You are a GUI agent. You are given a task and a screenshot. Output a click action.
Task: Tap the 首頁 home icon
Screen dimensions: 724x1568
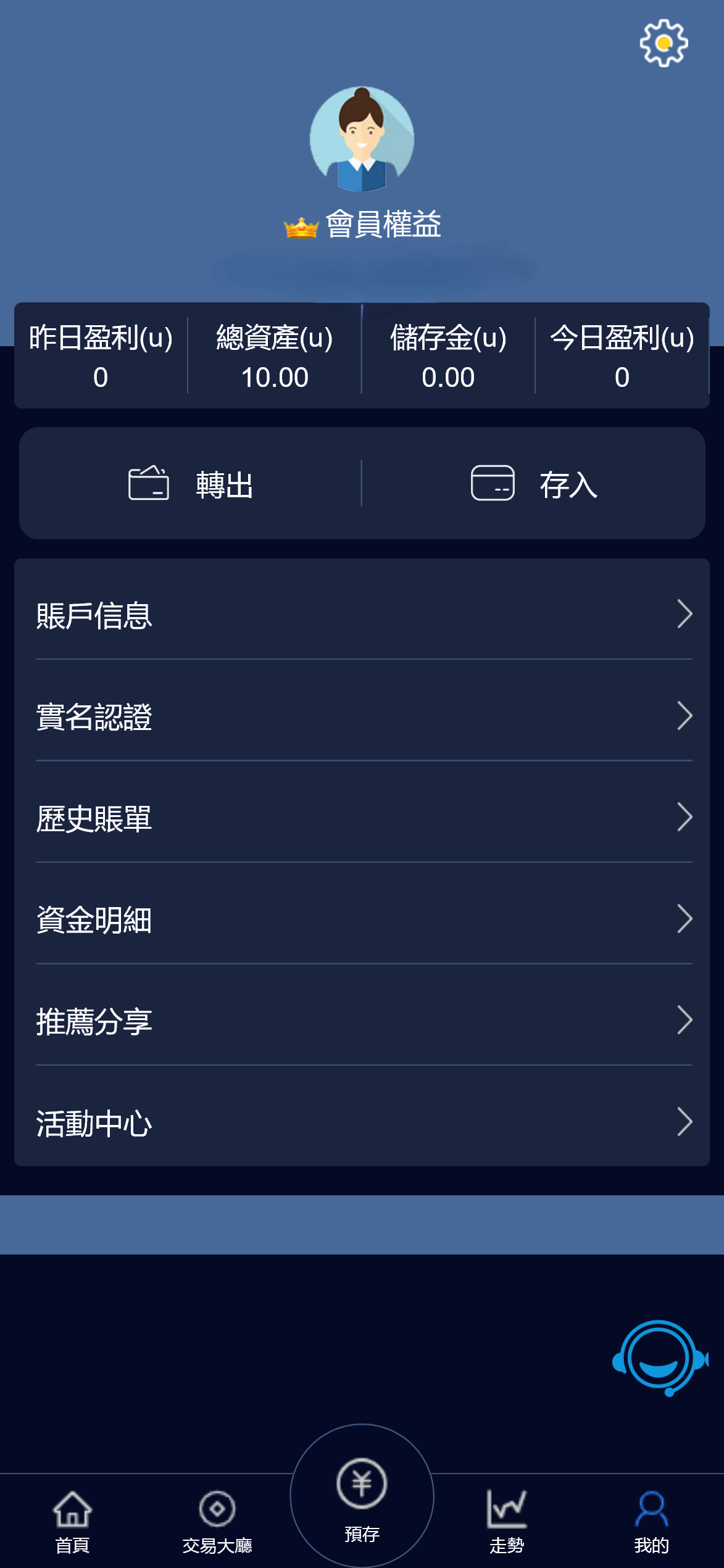(72, 1508)
